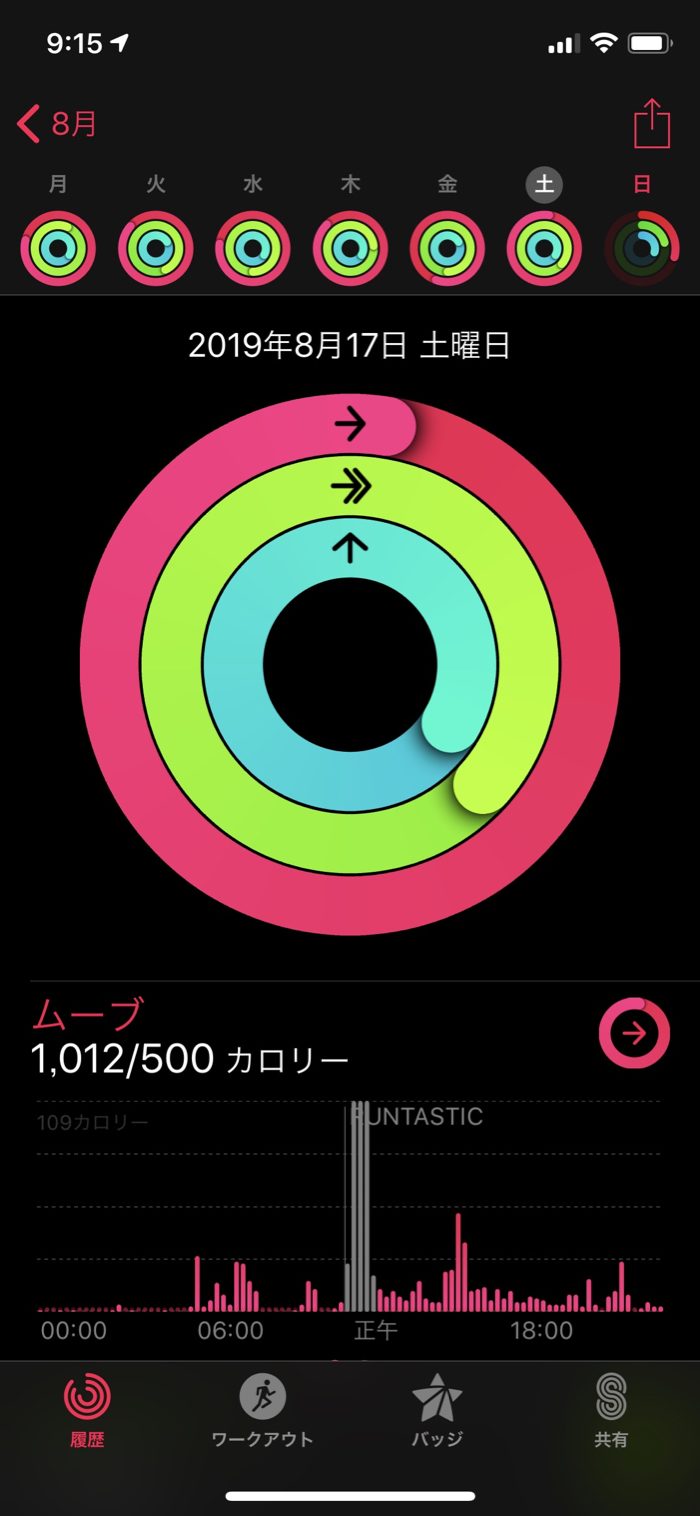The image size is (700, 1516).
Task: Select Monday's activity rings (月)
Action: tap(59, 248)
